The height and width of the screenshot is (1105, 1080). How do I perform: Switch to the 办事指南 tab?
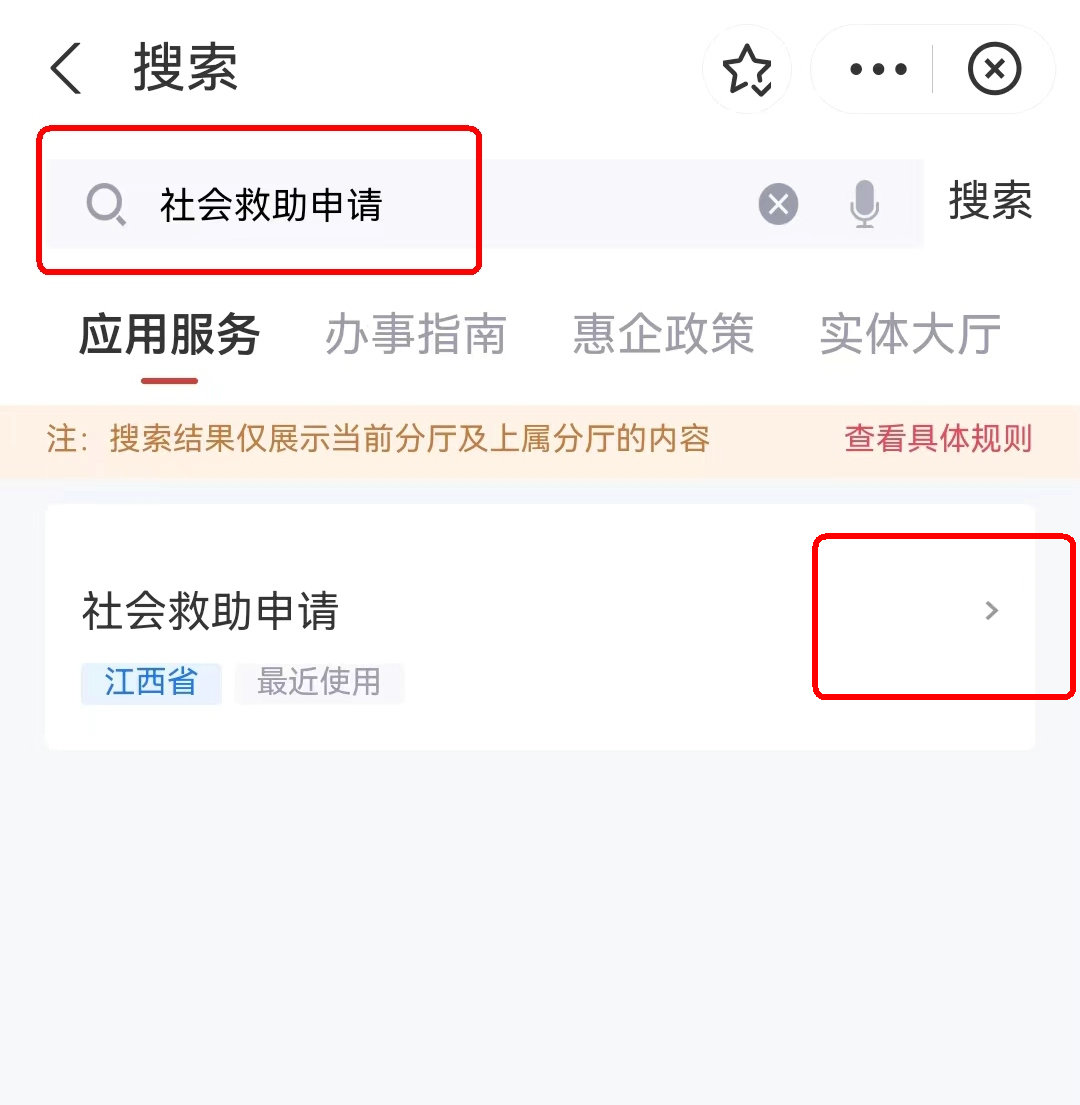click(x=415, y=335)
